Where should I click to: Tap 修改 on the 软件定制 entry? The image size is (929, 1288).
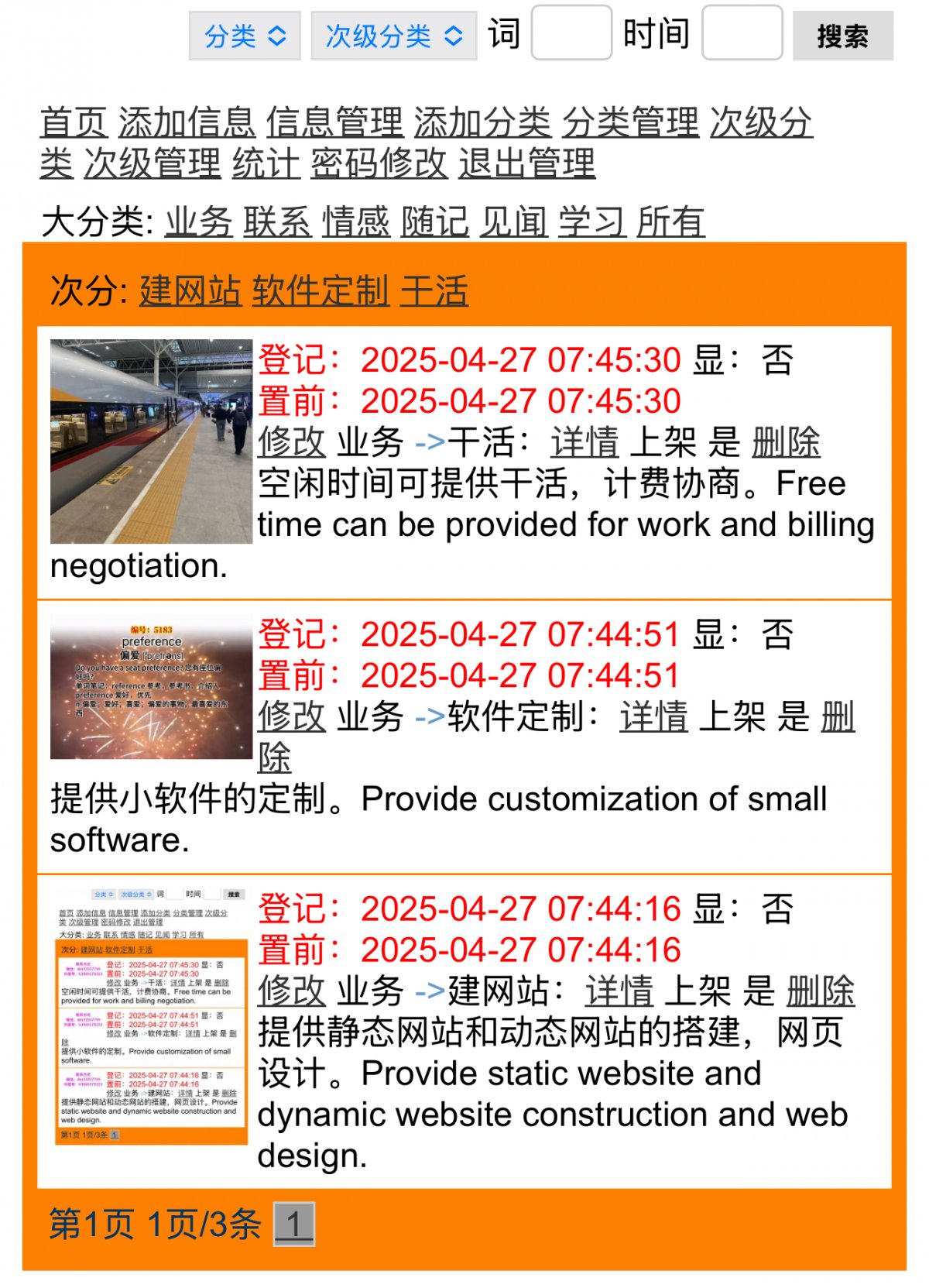coord(291,716)
